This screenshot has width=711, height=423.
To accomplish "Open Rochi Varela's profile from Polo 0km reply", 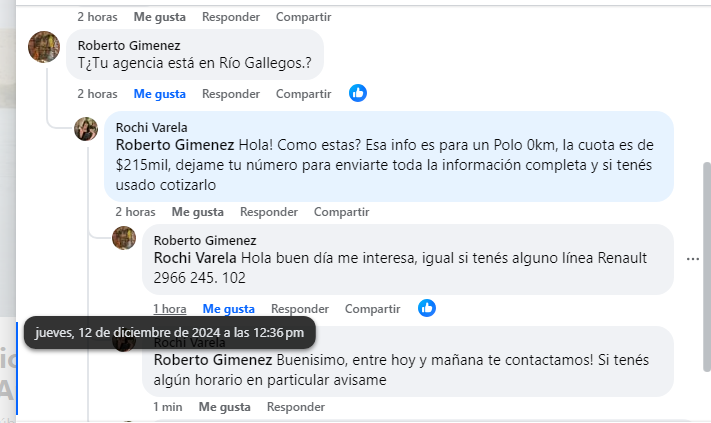I will pyautogui.click(x=151, y=127).
